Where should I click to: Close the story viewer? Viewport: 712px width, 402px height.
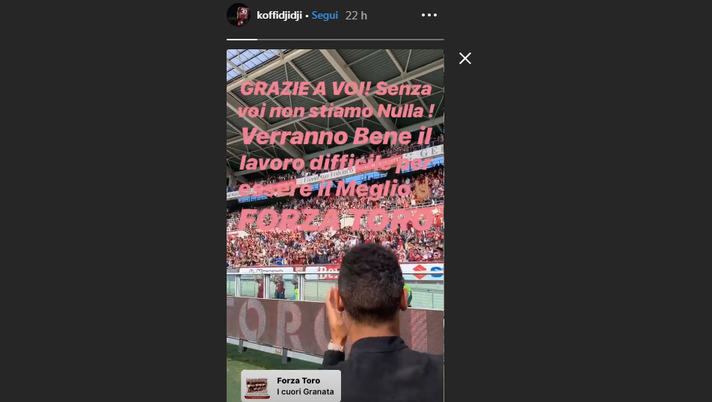tap(465, 59)
